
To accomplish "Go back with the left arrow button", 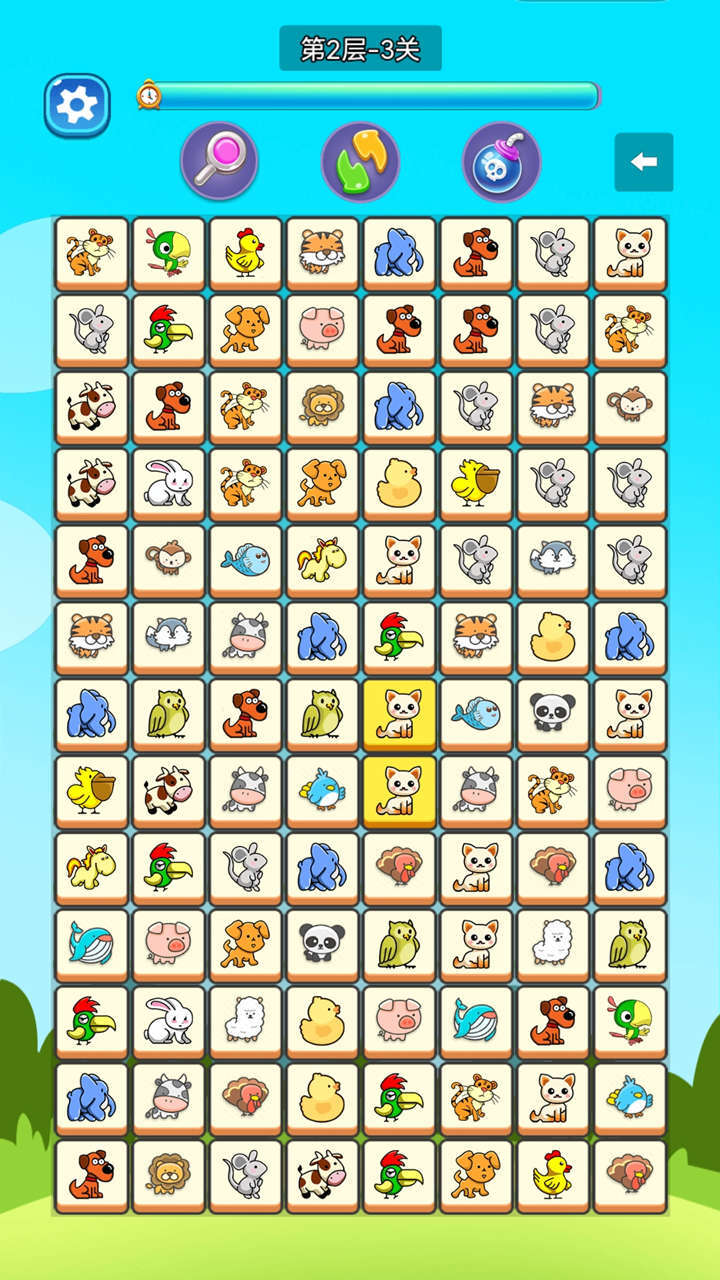I will coord(643,162).
